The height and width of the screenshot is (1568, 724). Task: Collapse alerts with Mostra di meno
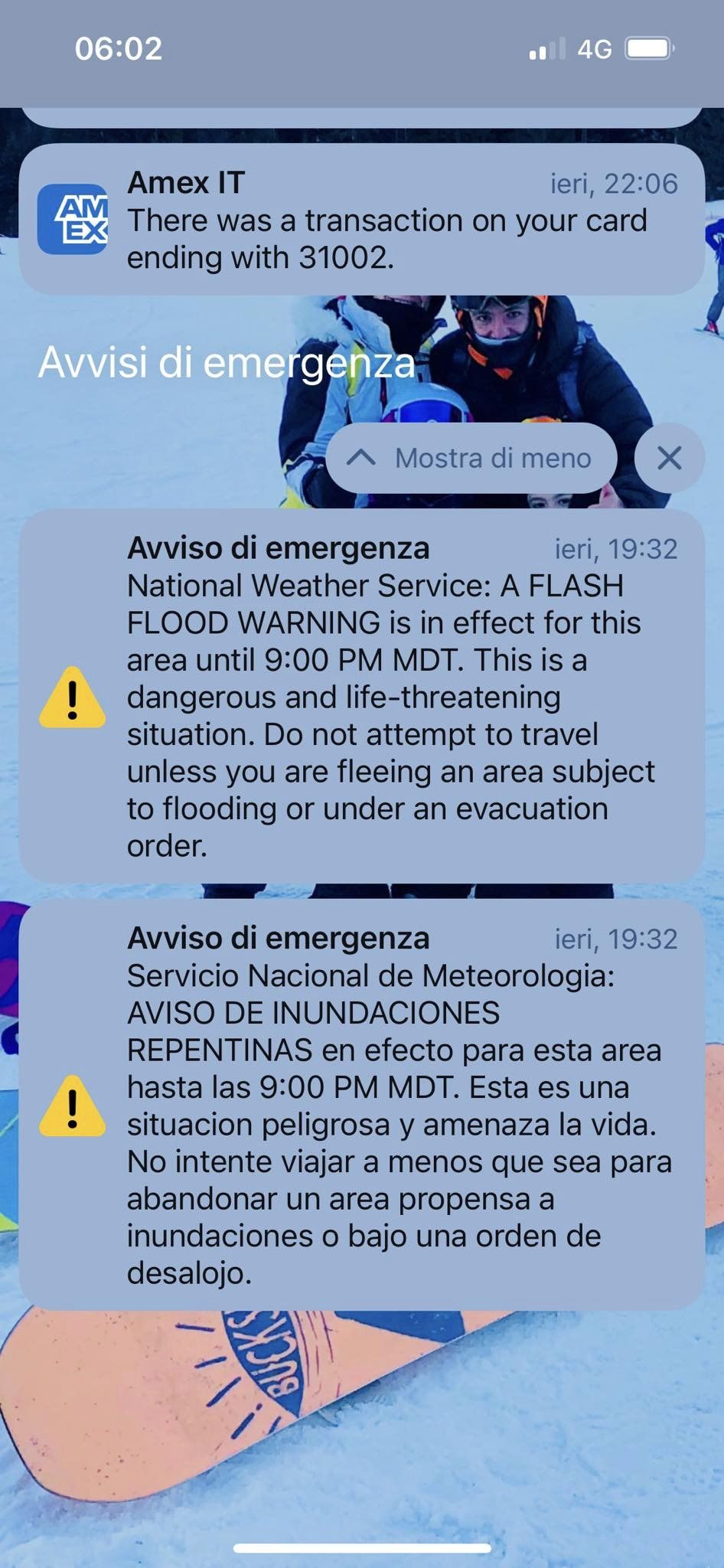click(x=471, y=458)
